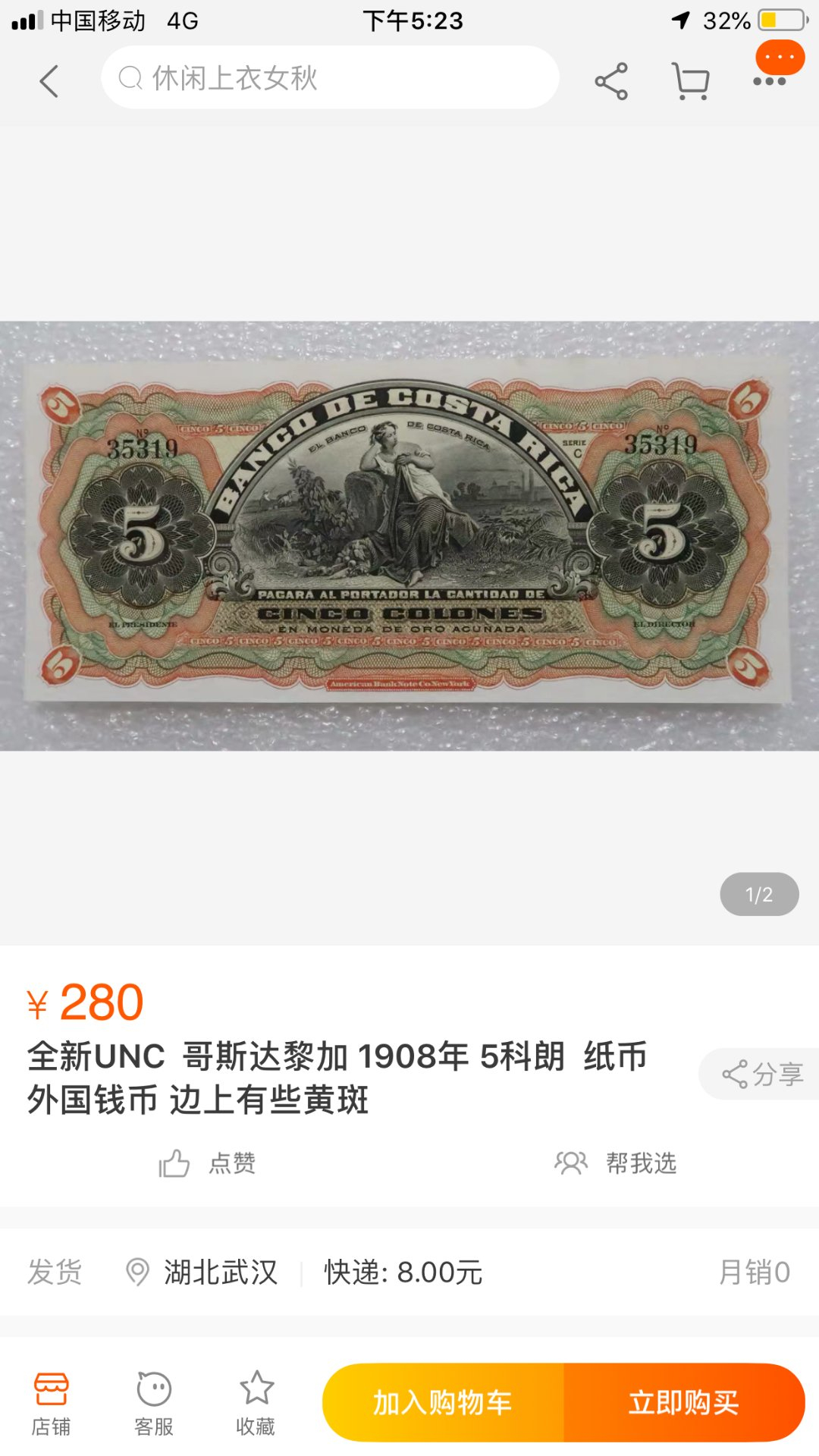The image size is (819, 1456).
Task: Tap the search bar showing 休闲上衣女秋
Action: pyautogui.click(x=330, y=78)
